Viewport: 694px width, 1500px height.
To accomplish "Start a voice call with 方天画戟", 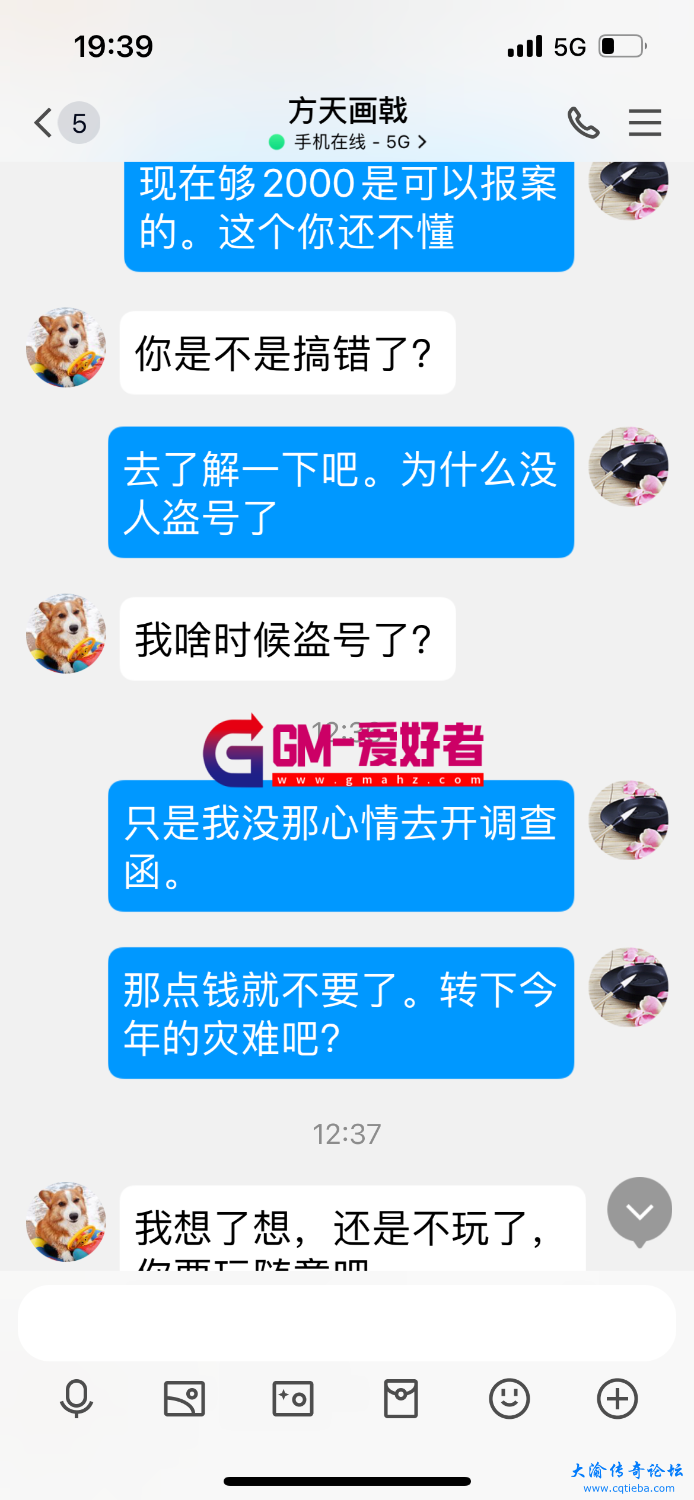I will pyautogui.click(x=583, y=123).
